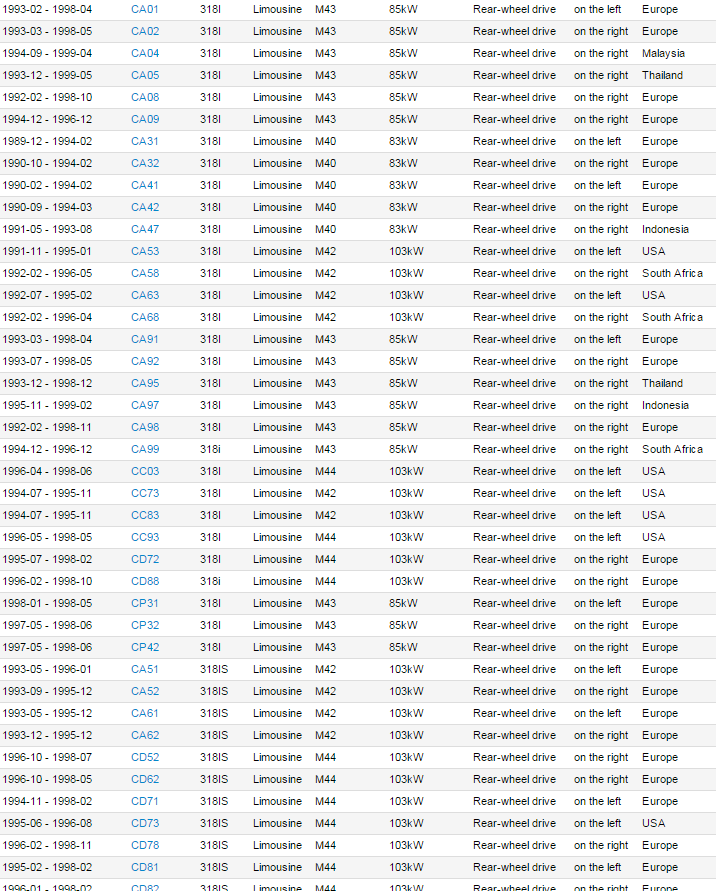The height and width of the screenshot is (891, 718).
Task: Tap the CA05 model code link
Action: click(x=145, y=75)
